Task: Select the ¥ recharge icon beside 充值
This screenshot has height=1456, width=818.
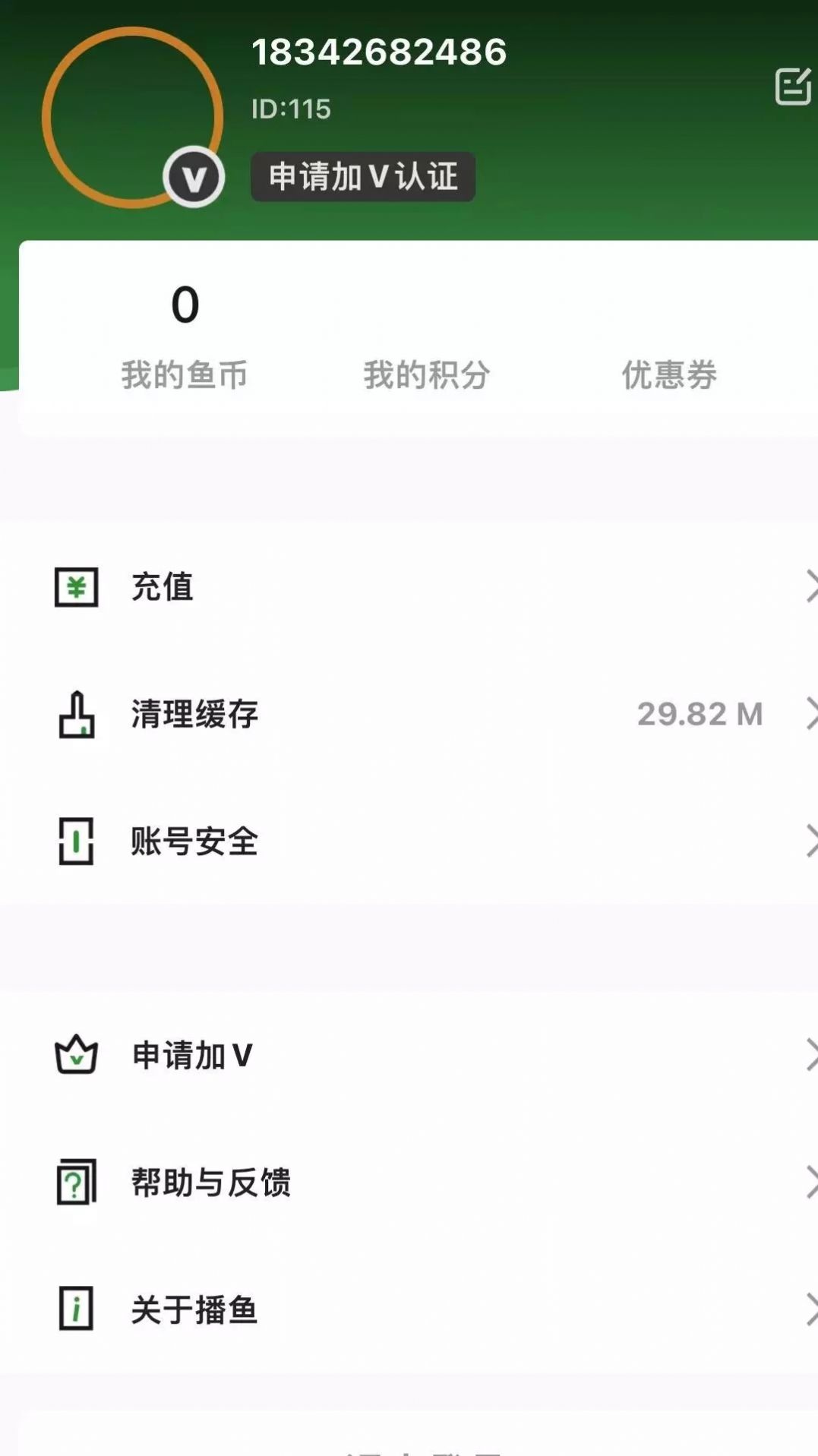Action: coord(76,586)
